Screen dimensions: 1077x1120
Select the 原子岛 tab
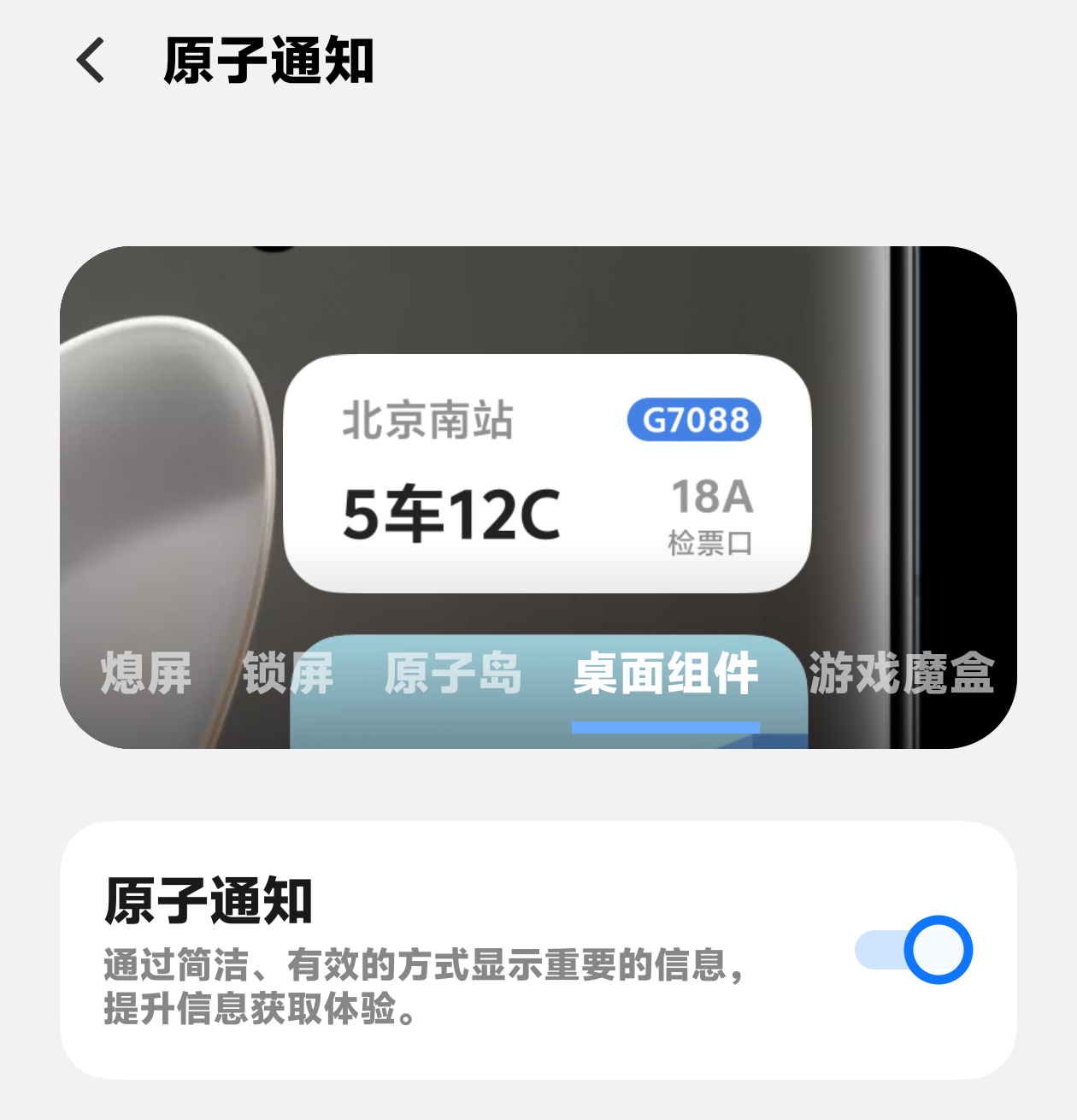coord(452,673)
